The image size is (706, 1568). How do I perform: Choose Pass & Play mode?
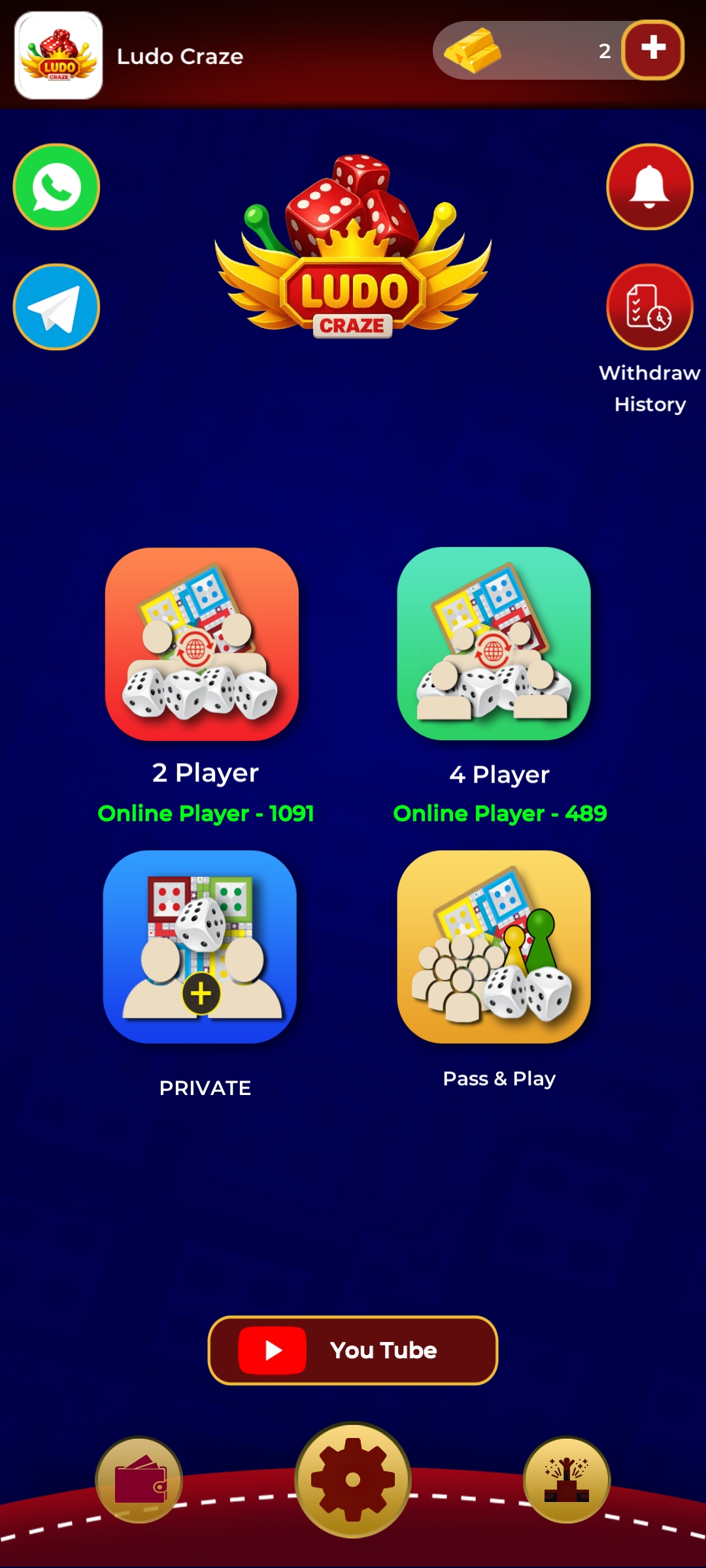(494, 947)
